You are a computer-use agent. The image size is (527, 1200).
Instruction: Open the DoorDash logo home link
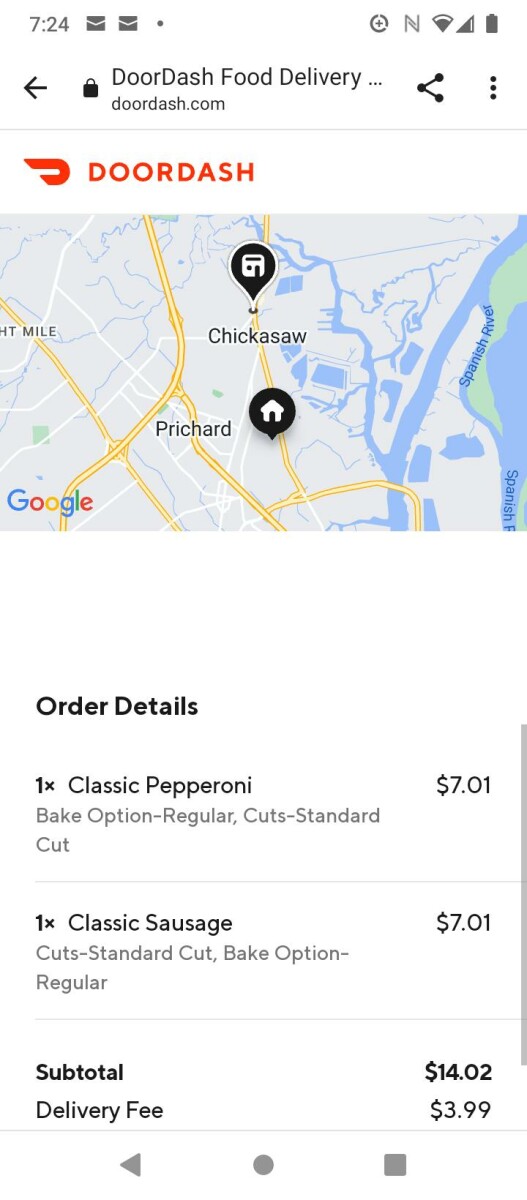139,172
